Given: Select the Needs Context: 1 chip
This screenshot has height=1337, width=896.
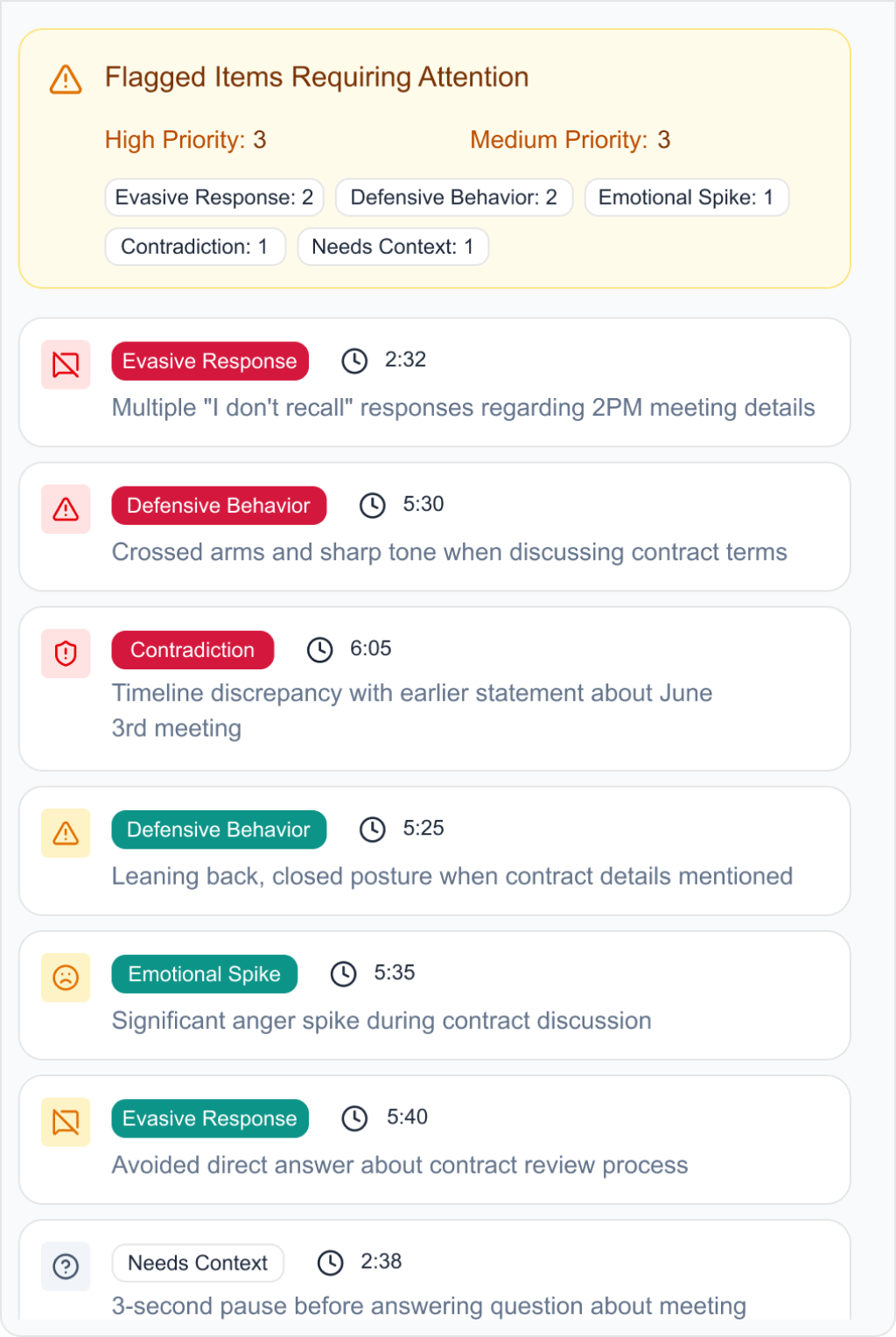Looking at the screenshot, I should 393,247.
